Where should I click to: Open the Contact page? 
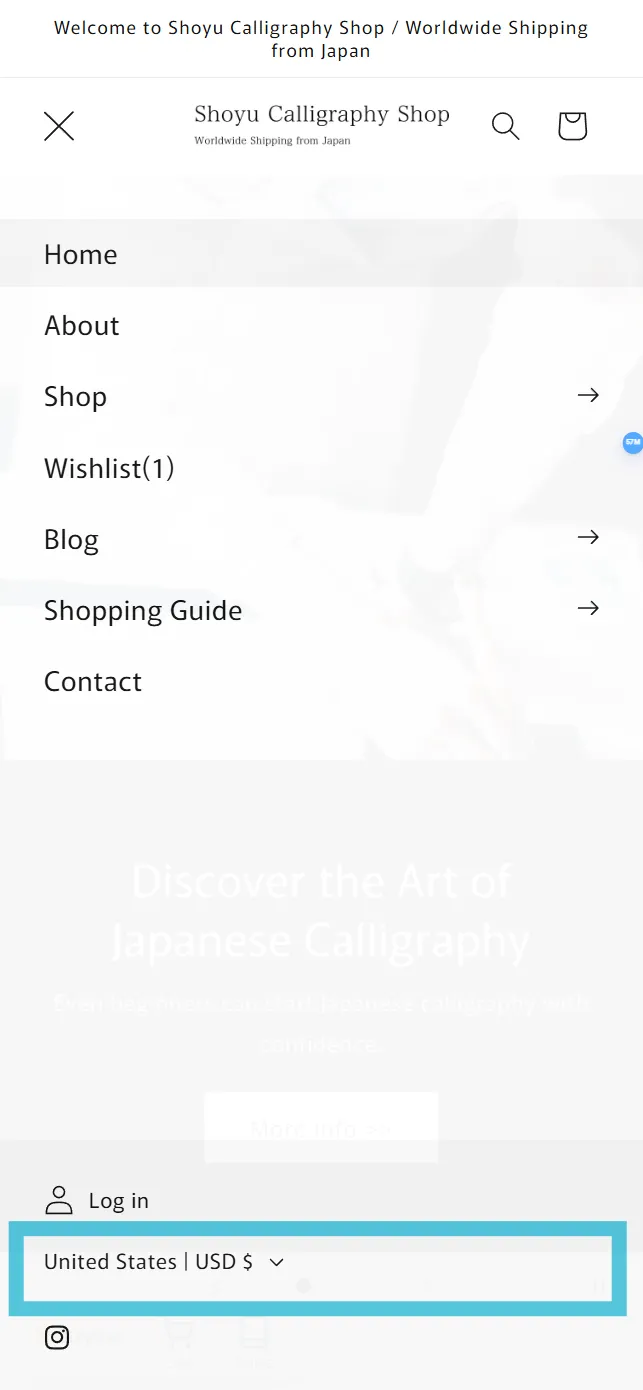(93, 682)
